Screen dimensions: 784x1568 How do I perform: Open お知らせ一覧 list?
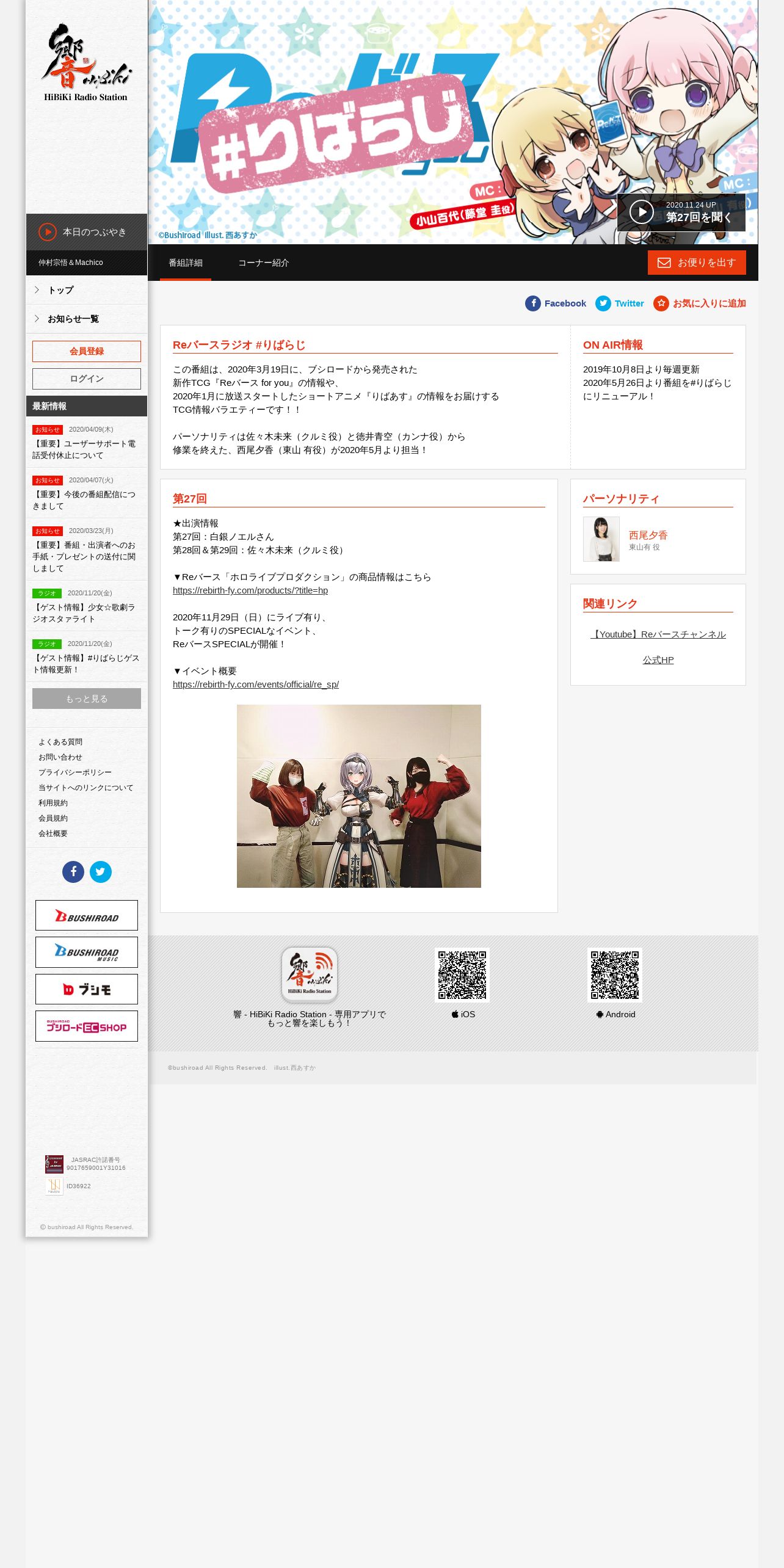[87, 319]
